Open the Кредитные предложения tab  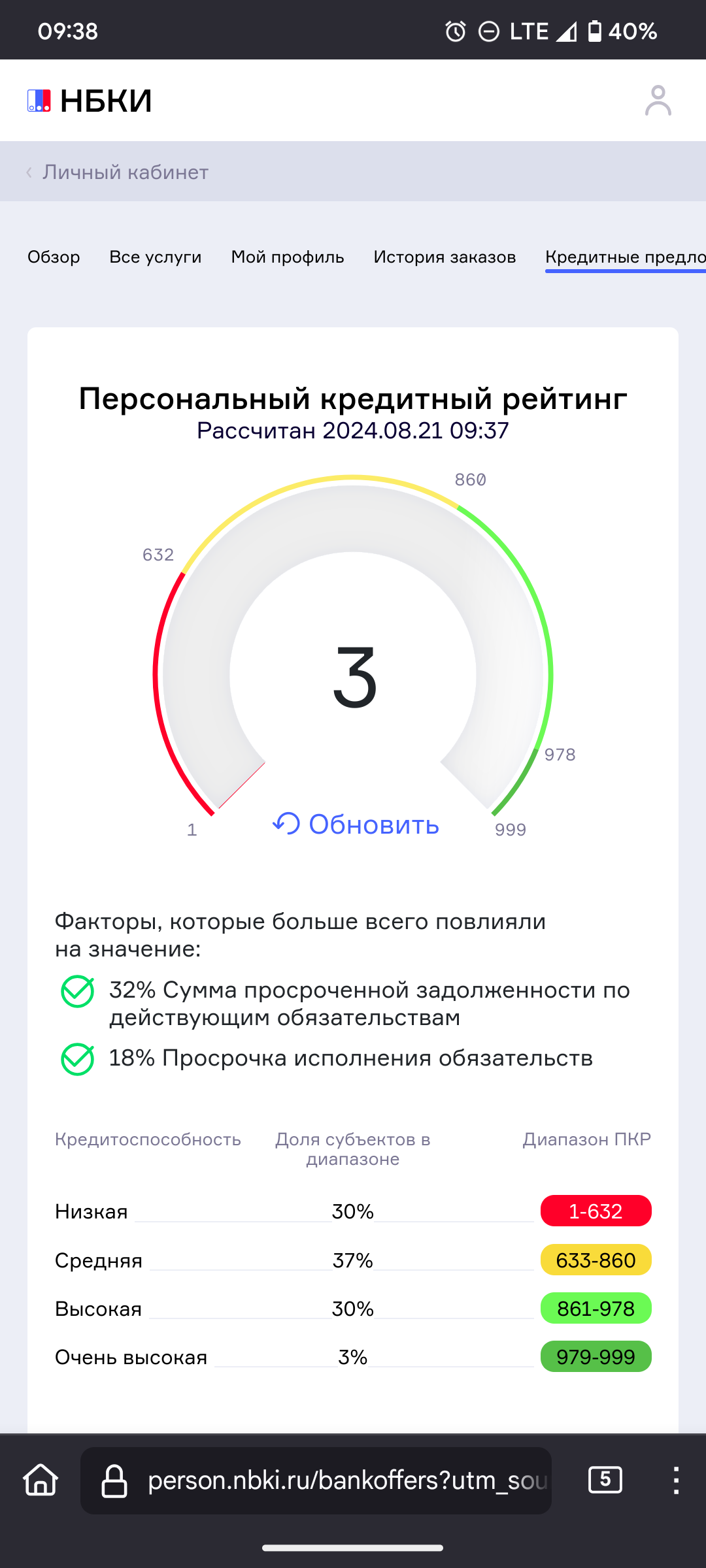click(626, 257)
